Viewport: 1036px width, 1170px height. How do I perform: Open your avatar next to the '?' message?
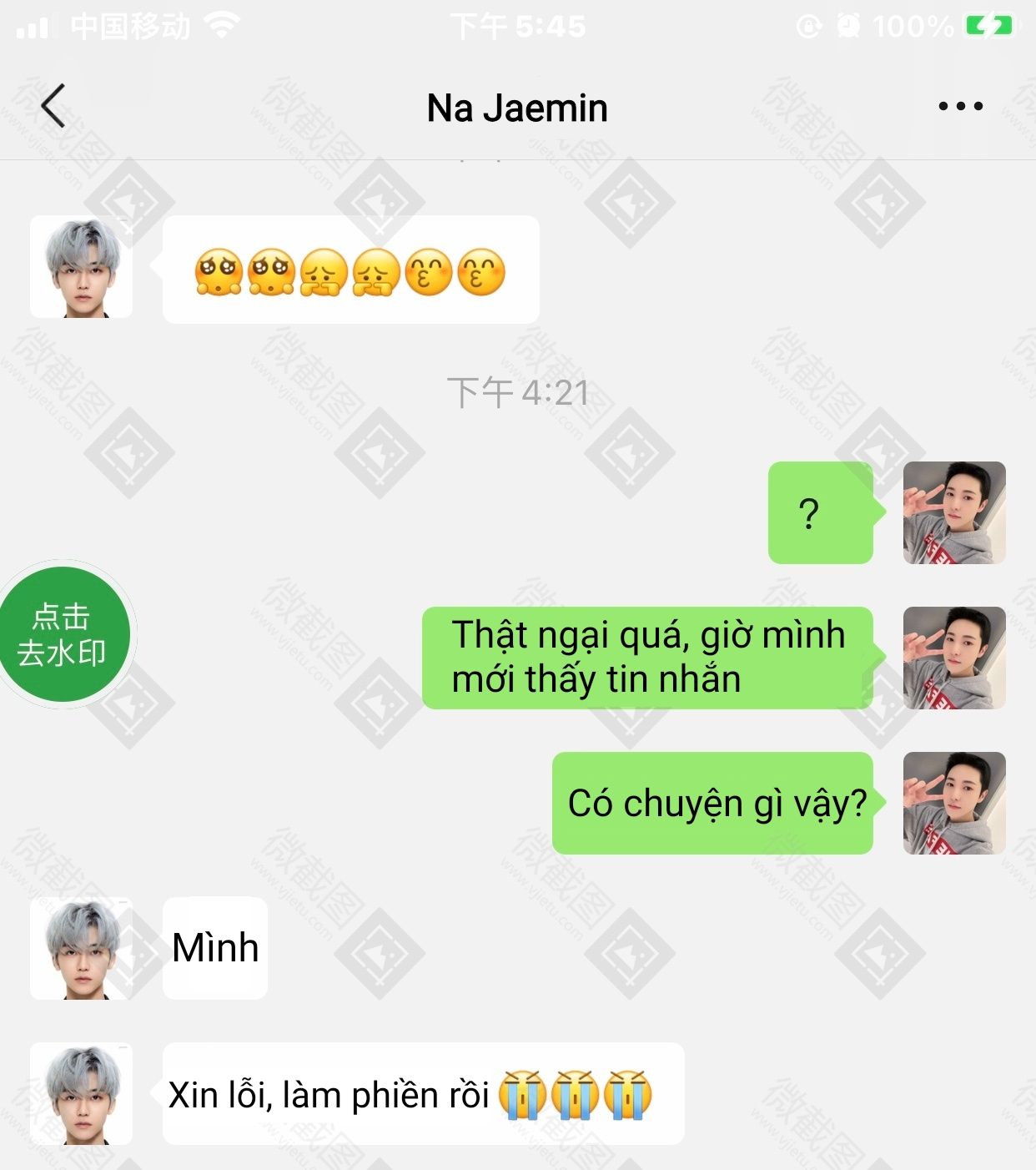click(x=954, y=512)
